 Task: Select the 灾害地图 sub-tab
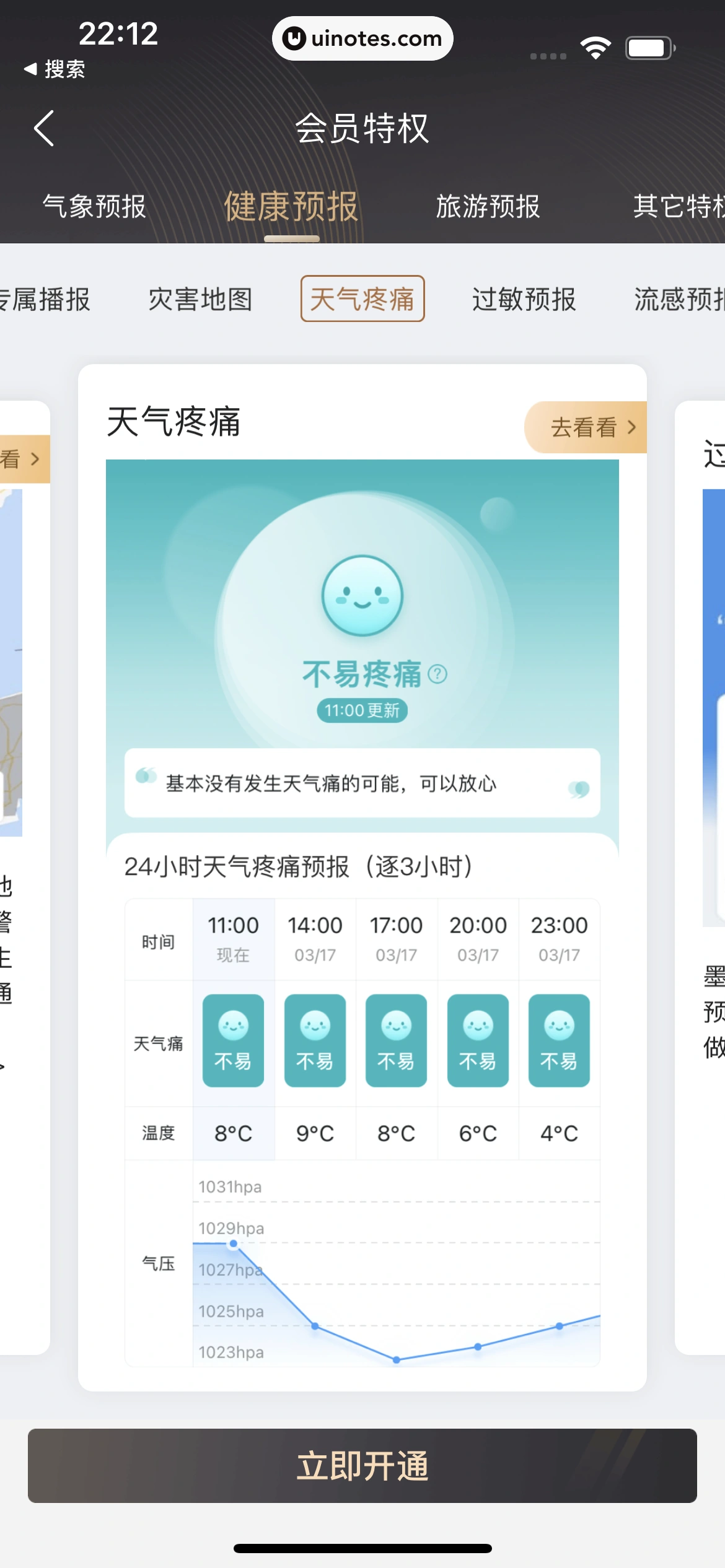point(200,300)
